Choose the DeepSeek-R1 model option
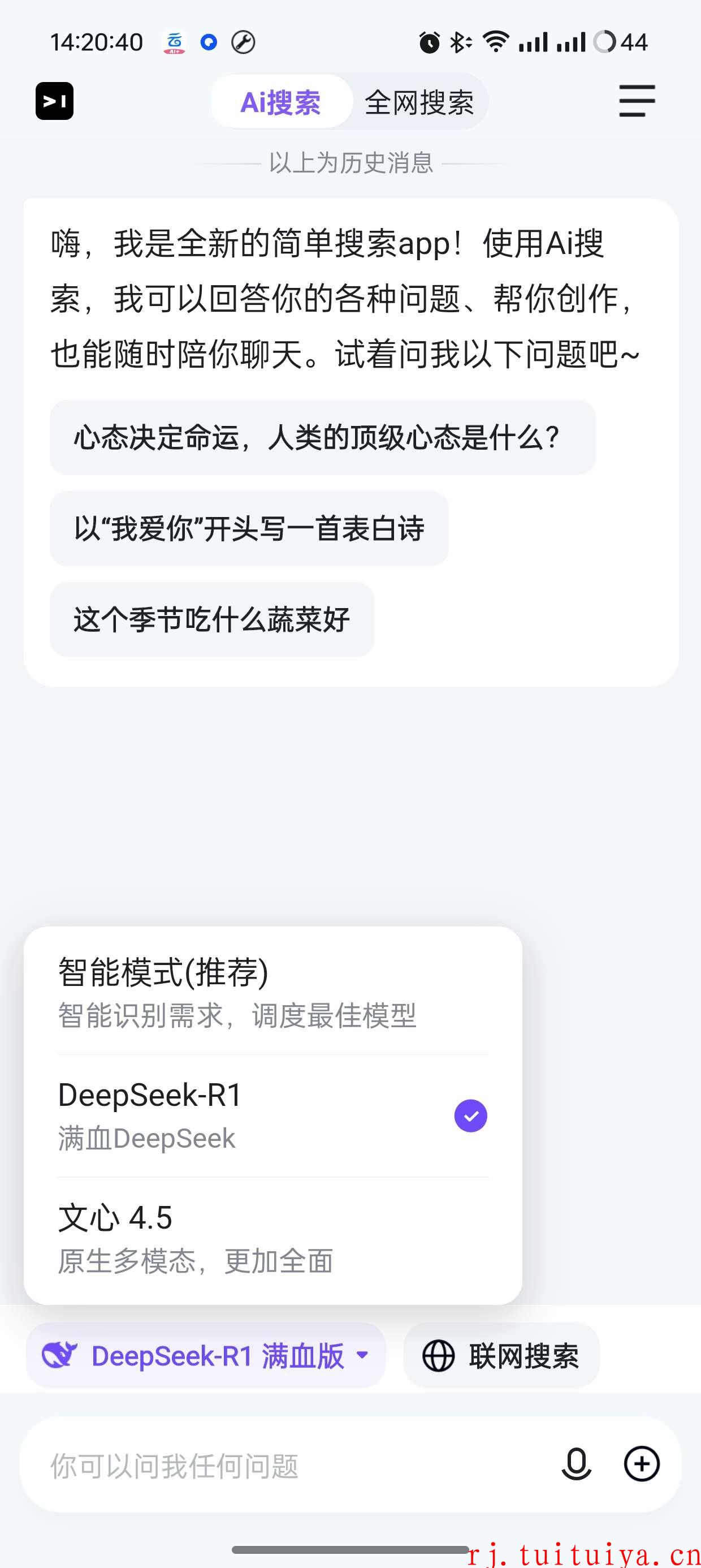The image size is (701, 1568). tap(272, 1115)
